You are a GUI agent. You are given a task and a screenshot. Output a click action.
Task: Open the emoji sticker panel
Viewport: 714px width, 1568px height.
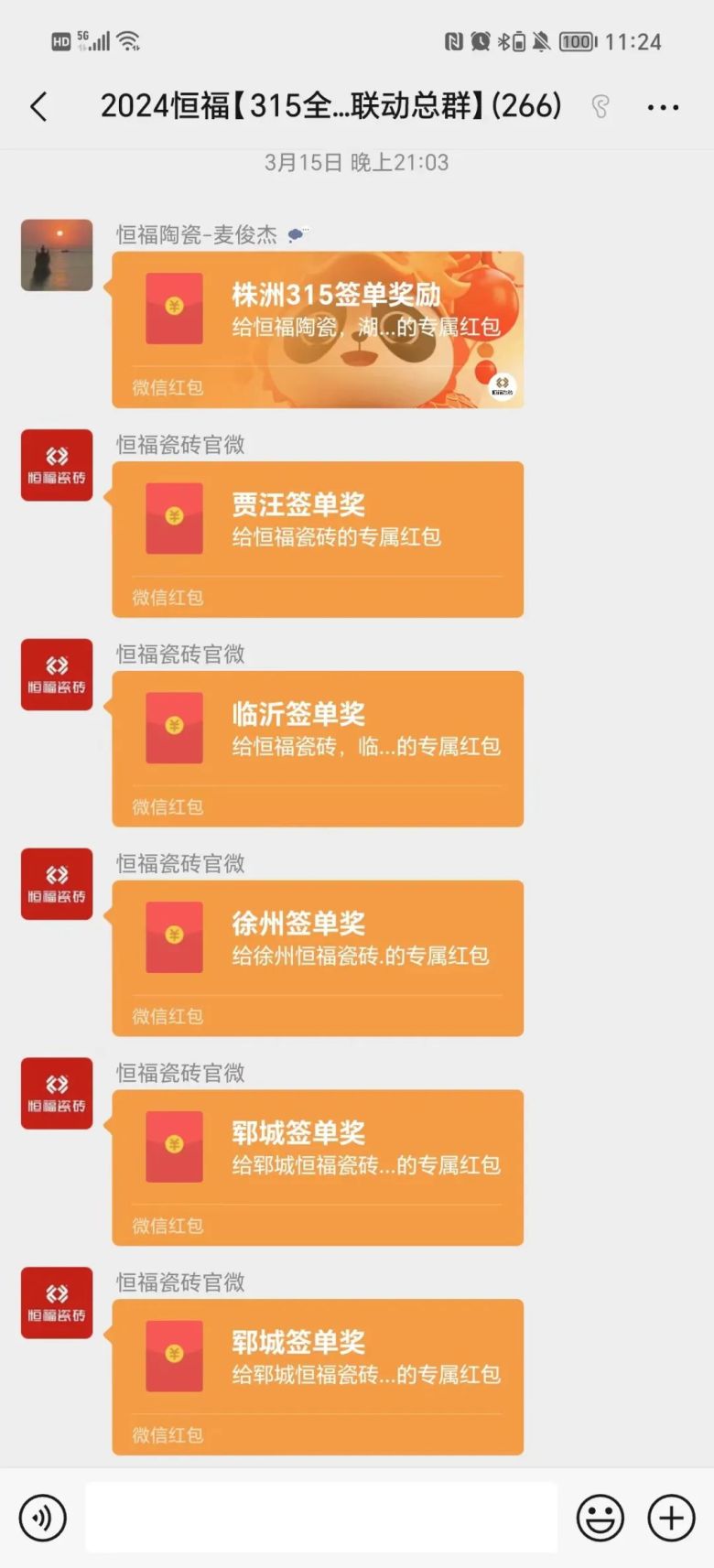tap(600, 1517)
